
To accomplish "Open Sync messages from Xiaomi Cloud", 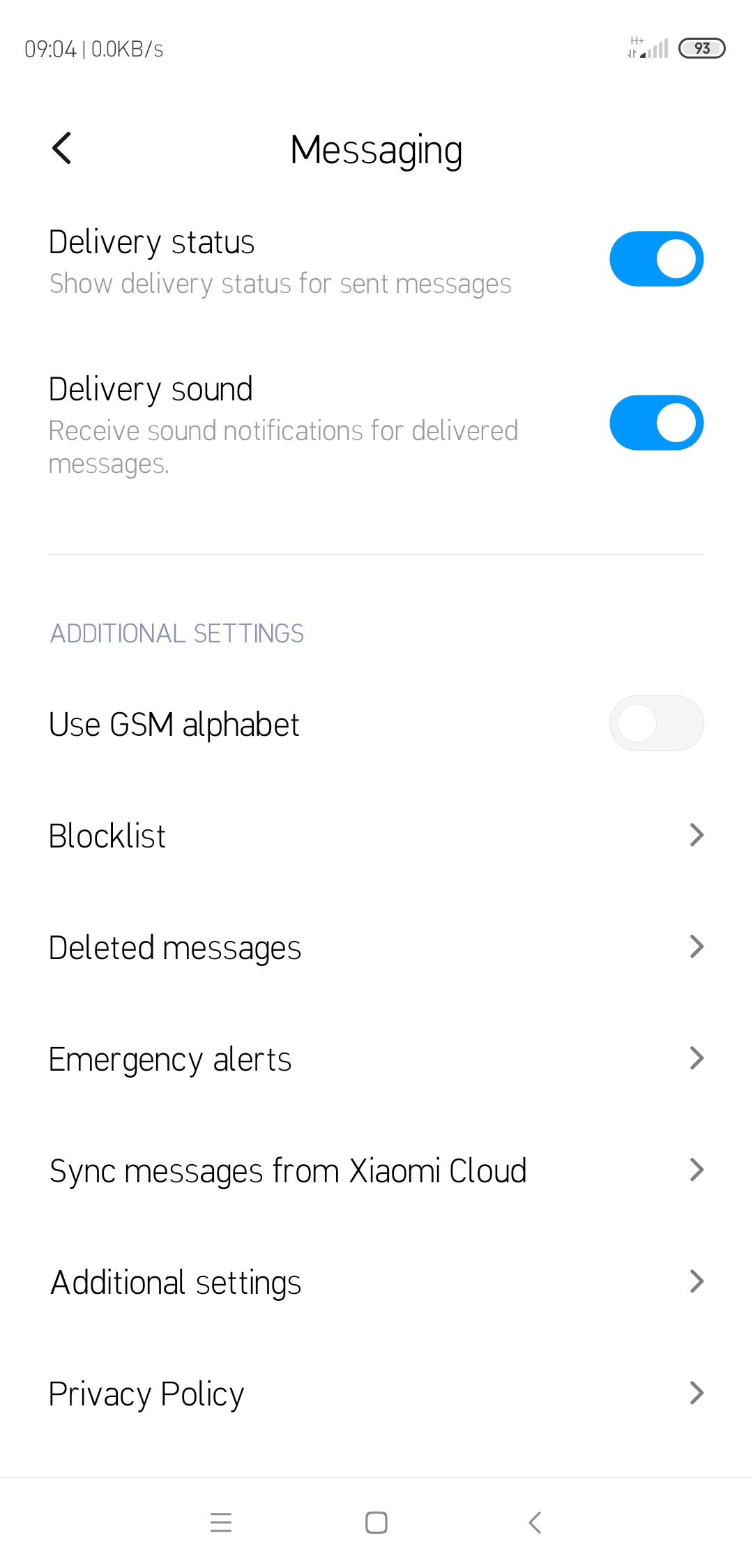I will (x=376, y=1170).
